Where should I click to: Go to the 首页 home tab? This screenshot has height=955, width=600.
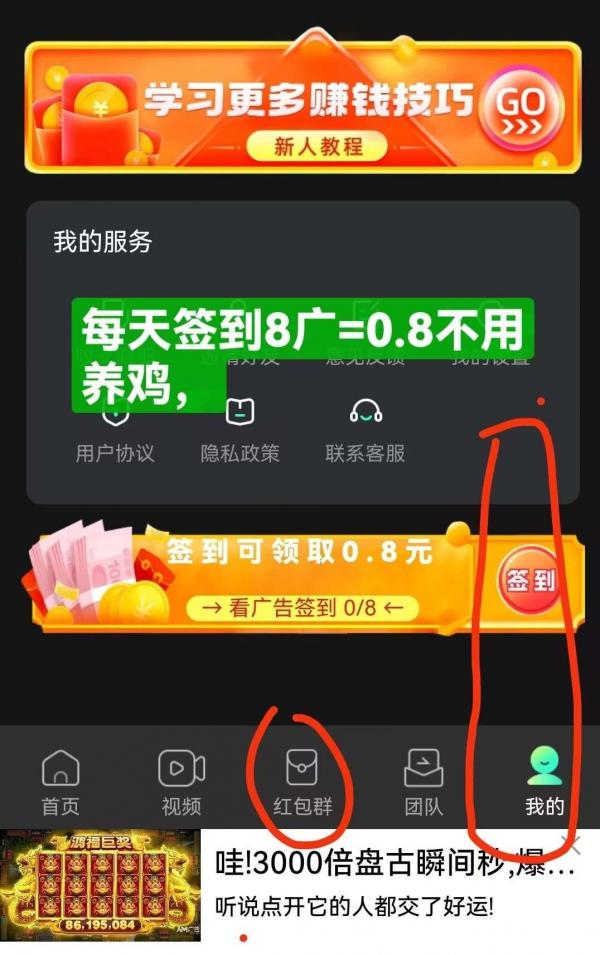click(x=60, y=781)
